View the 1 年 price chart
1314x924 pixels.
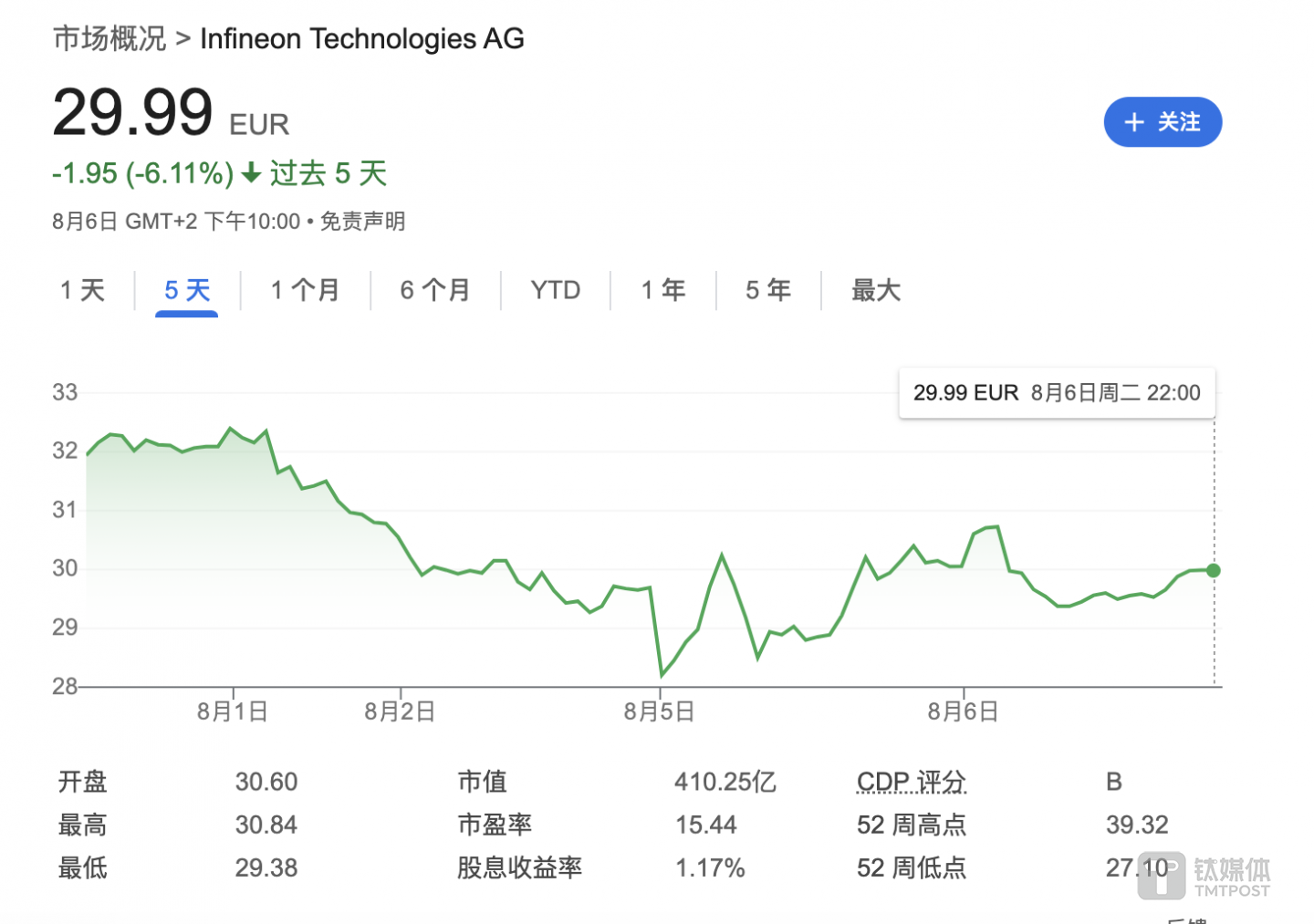[x=663, y=290]
